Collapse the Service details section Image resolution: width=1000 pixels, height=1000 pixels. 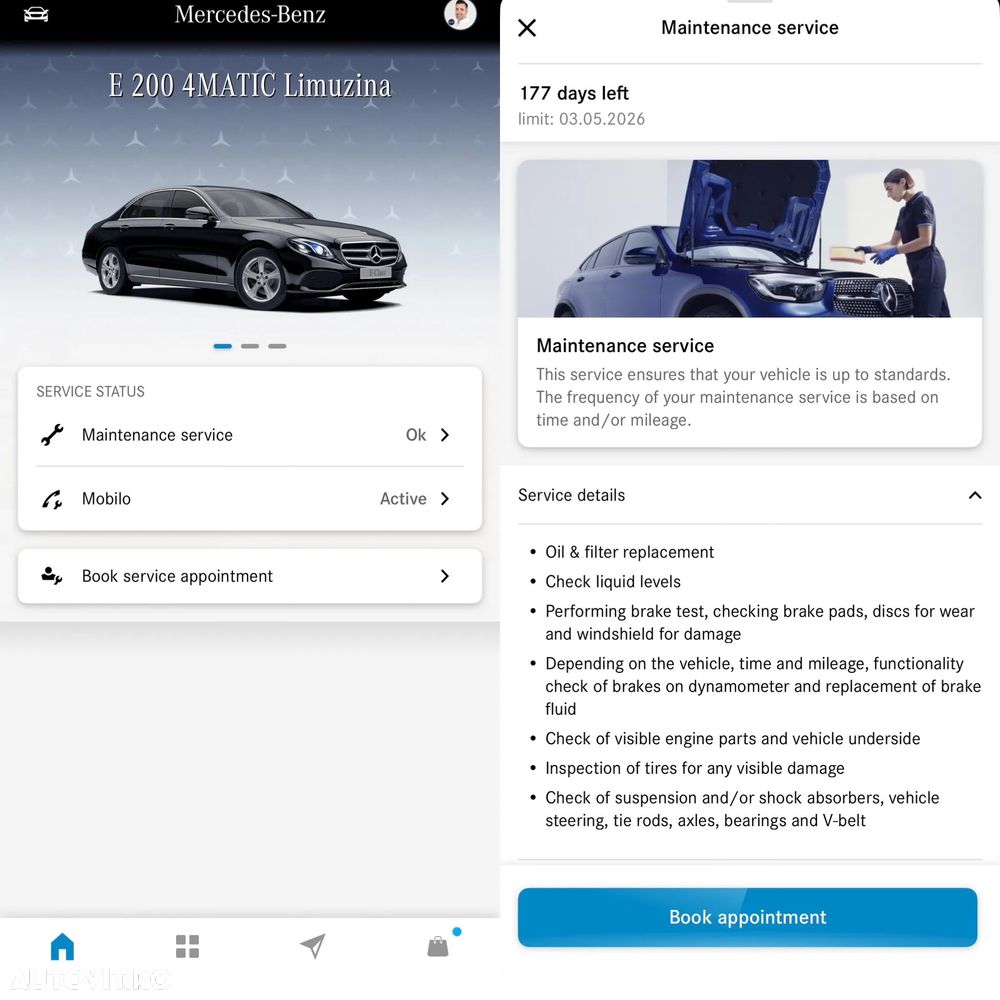pos(974,495)
